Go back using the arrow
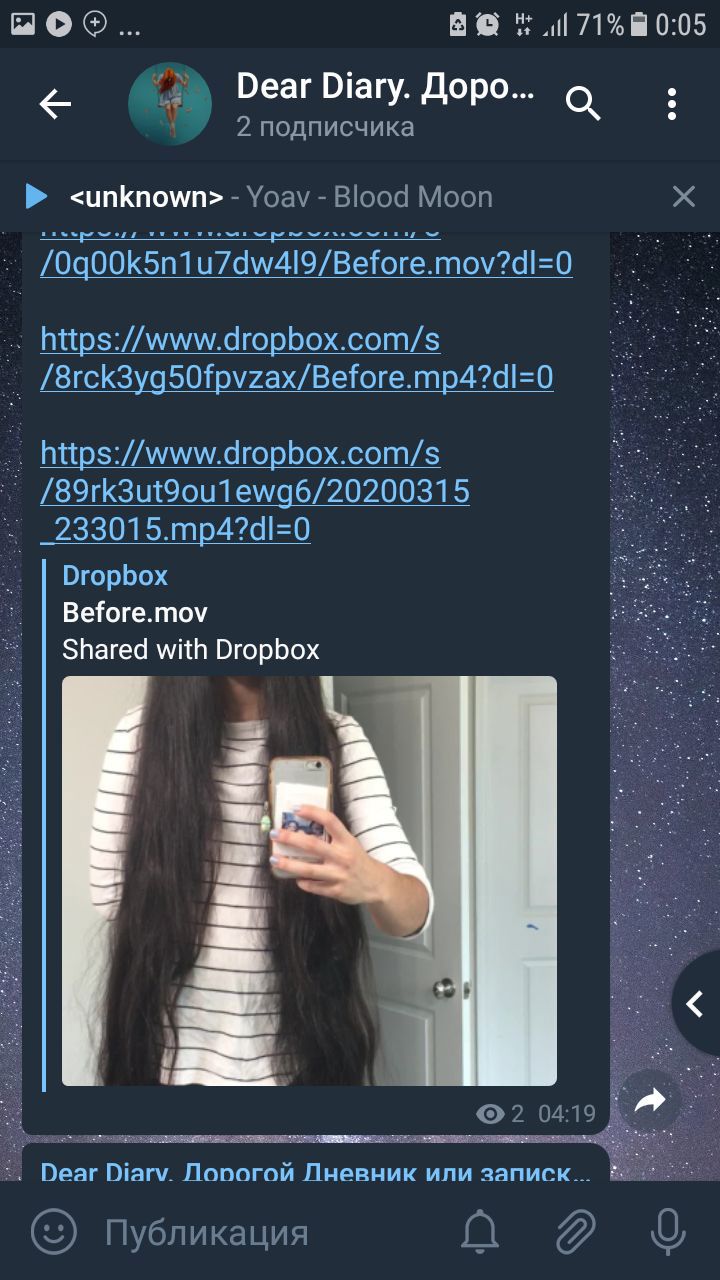The width and height of the screenshot is (720, 1280). click(55, 104)
